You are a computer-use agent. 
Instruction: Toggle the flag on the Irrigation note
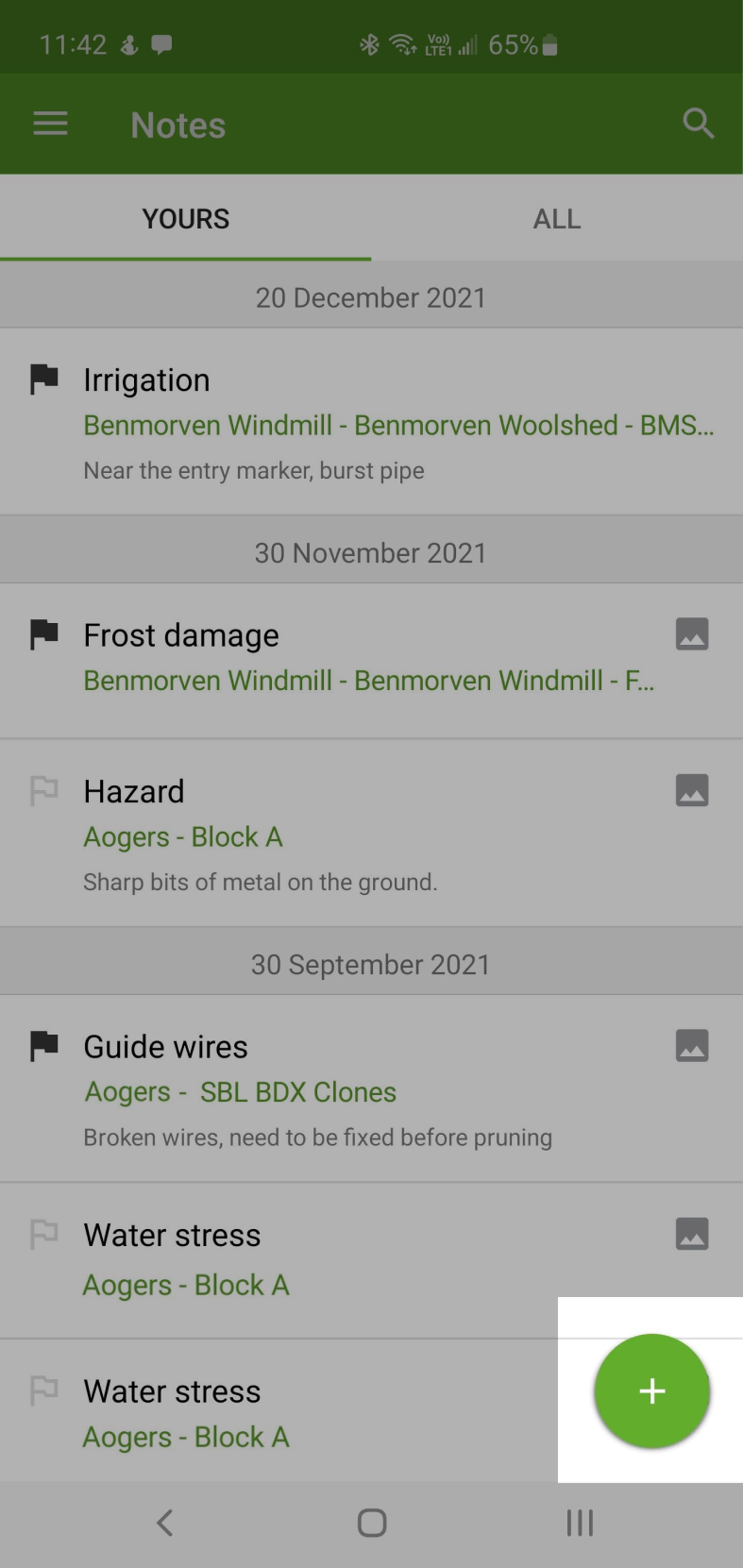point(44,379)
